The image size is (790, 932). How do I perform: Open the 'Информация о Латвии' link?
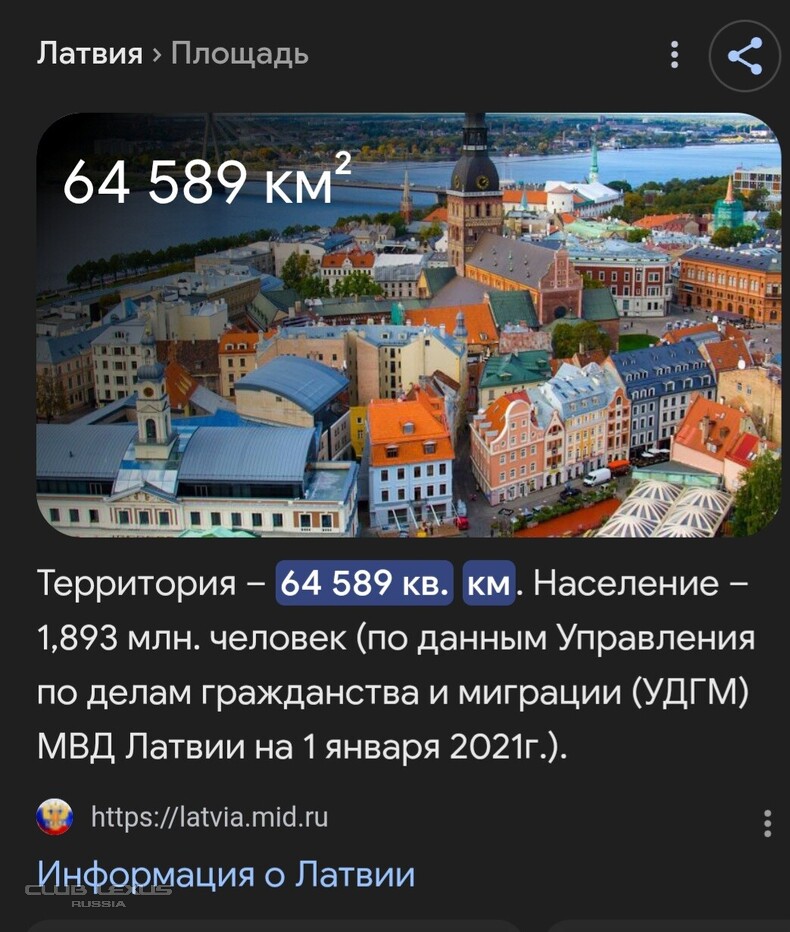(226, 874)
